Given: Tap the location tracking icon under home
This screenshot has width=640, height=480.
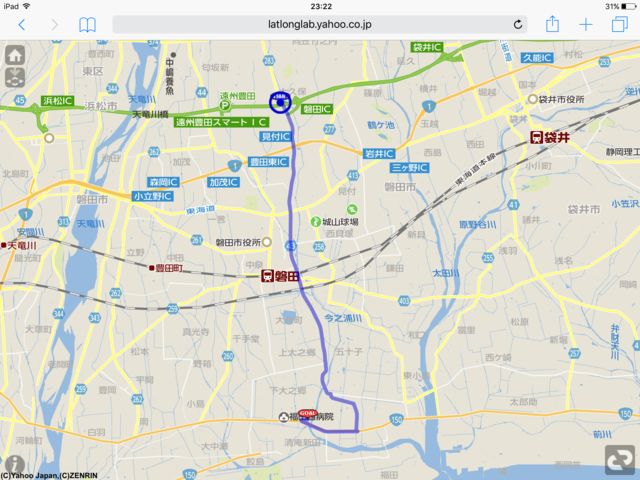Looking at the screenshot, I should (x=15, y=77).
